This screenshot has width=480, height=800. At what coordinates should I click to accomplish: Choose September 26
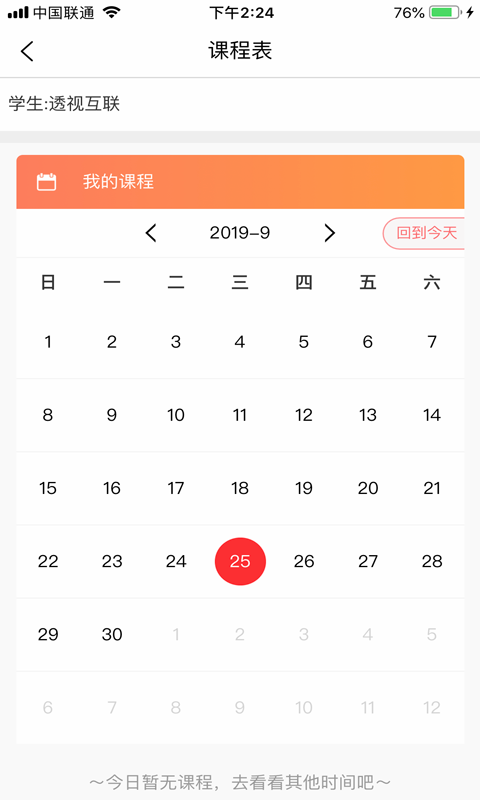tap(304, 561)
